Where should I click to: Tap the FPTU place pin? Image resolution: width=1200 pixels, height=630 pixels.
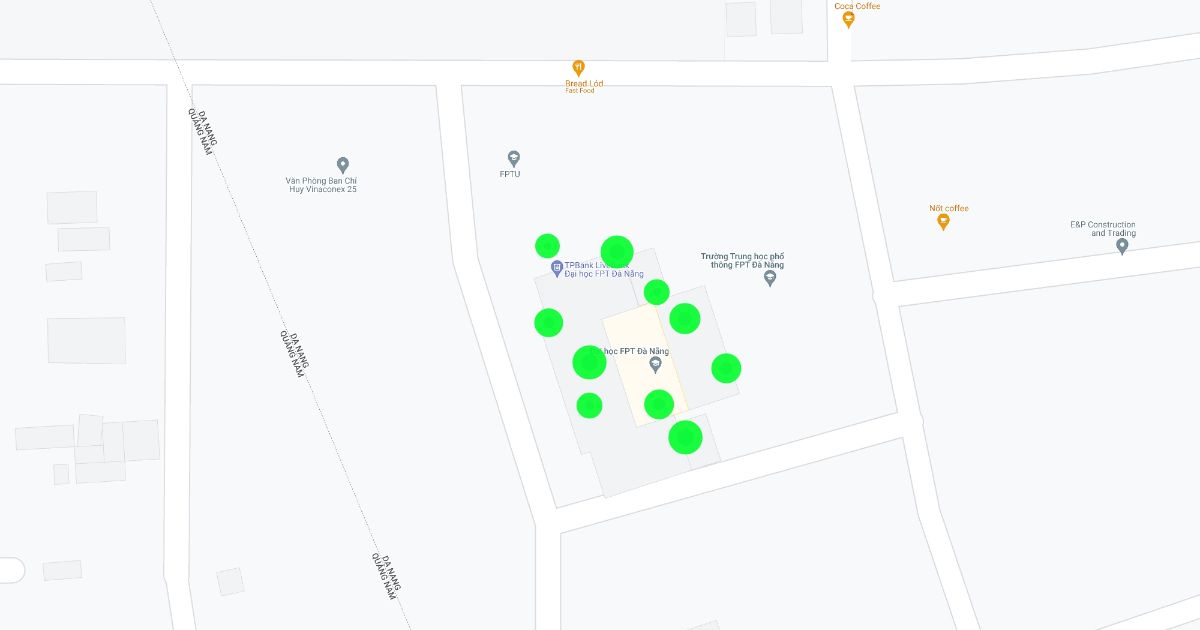click(x=514, y=158)
